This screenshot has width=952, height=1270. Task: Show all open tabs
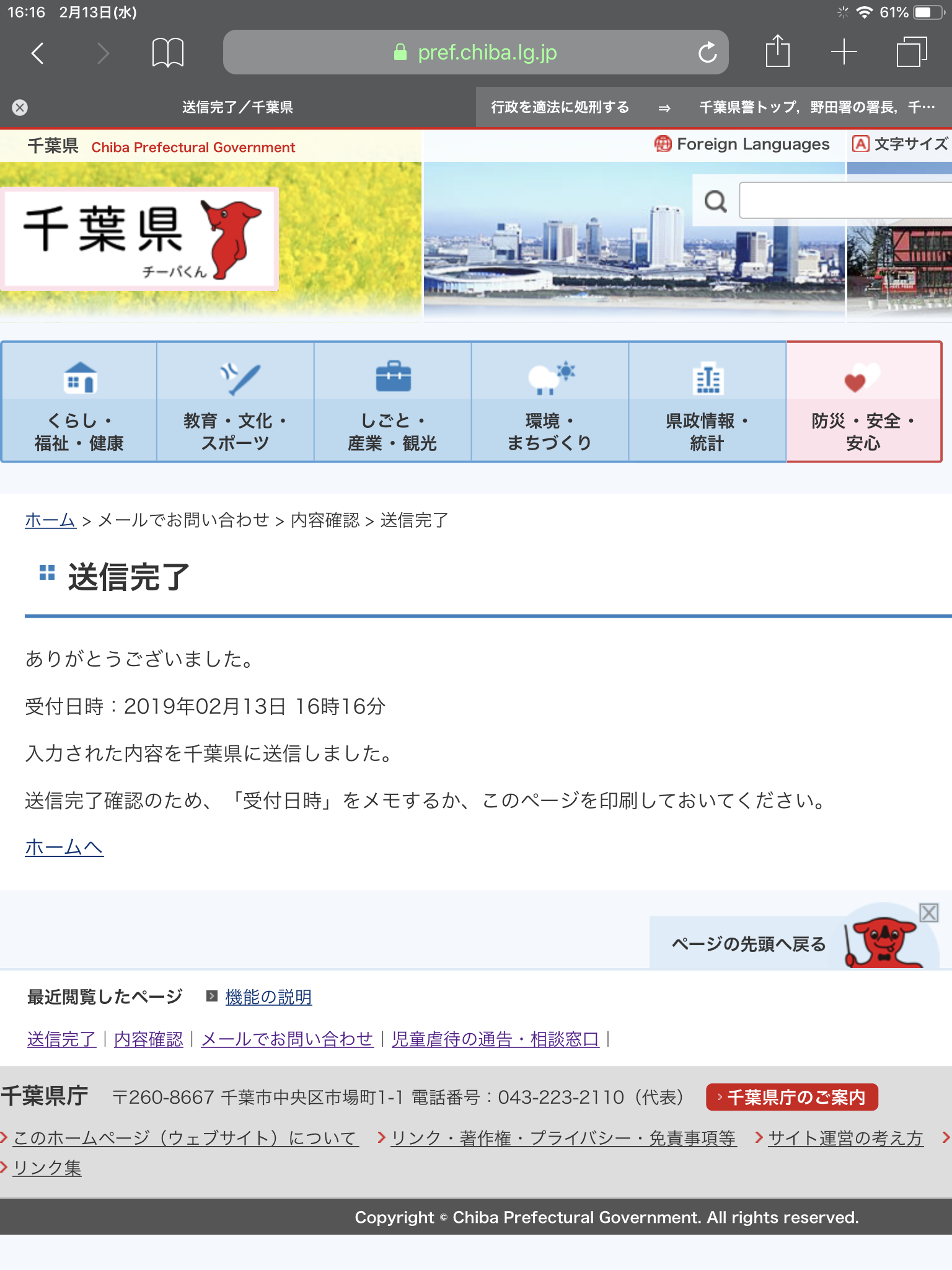point(912,52)
